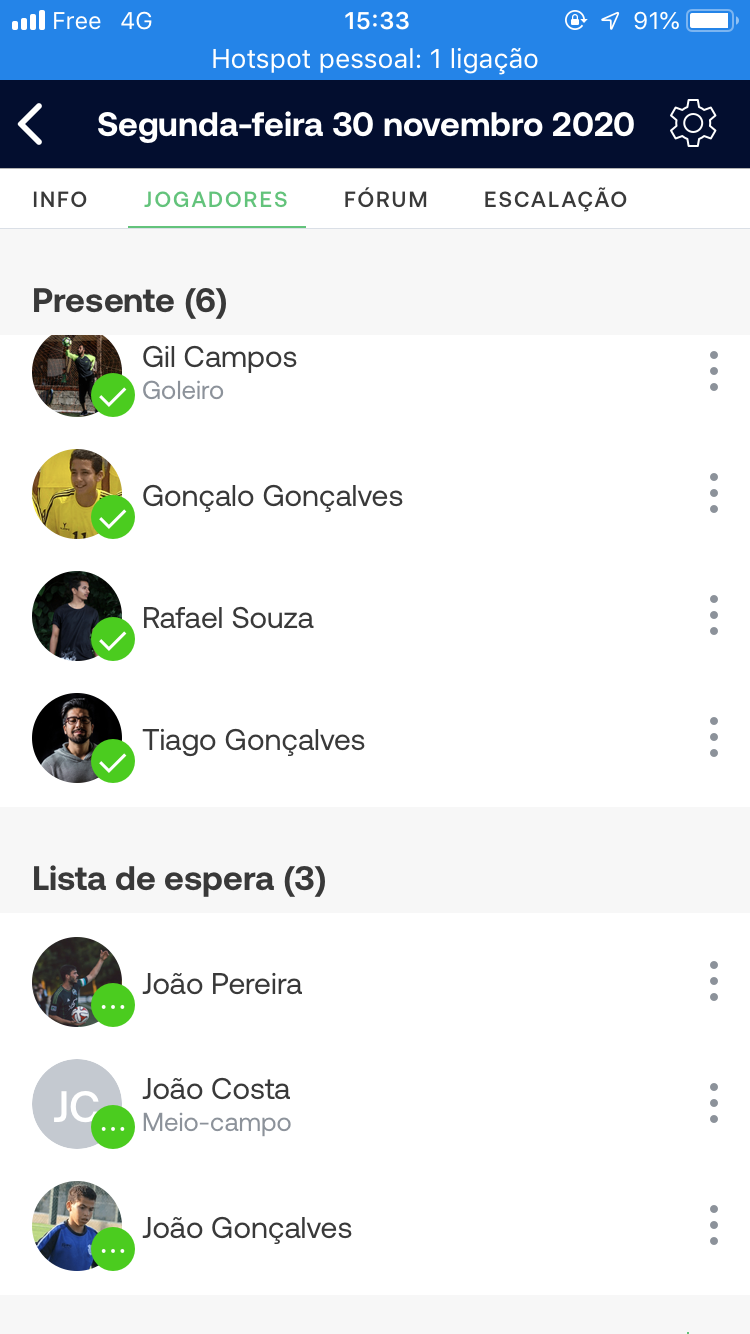Open Rafael Souza's player entry
The image size is (750, 1334).
[x=228, y=618]
